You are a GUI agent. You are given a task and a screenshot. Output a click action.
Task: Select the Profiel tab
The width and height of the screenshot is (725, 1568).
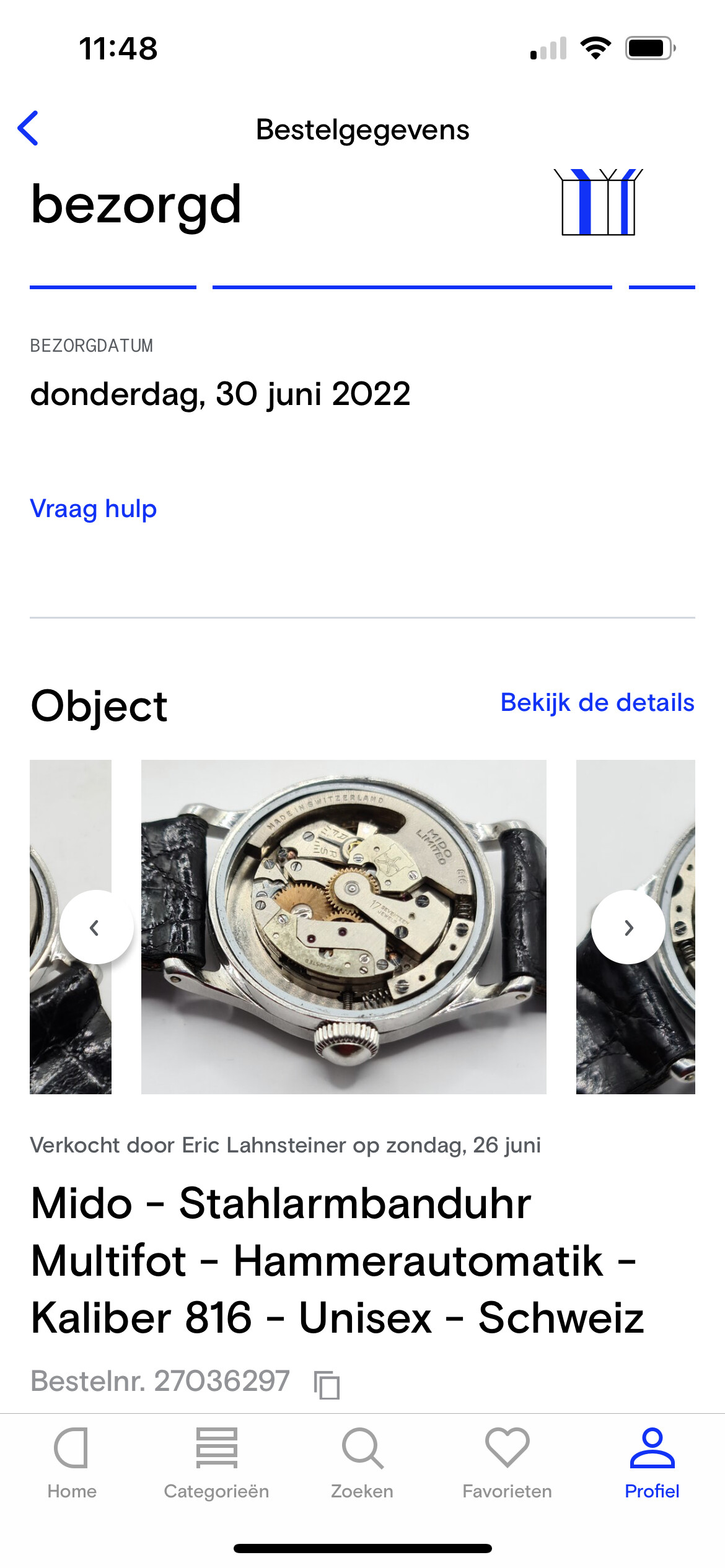[x=652, y=1464]
